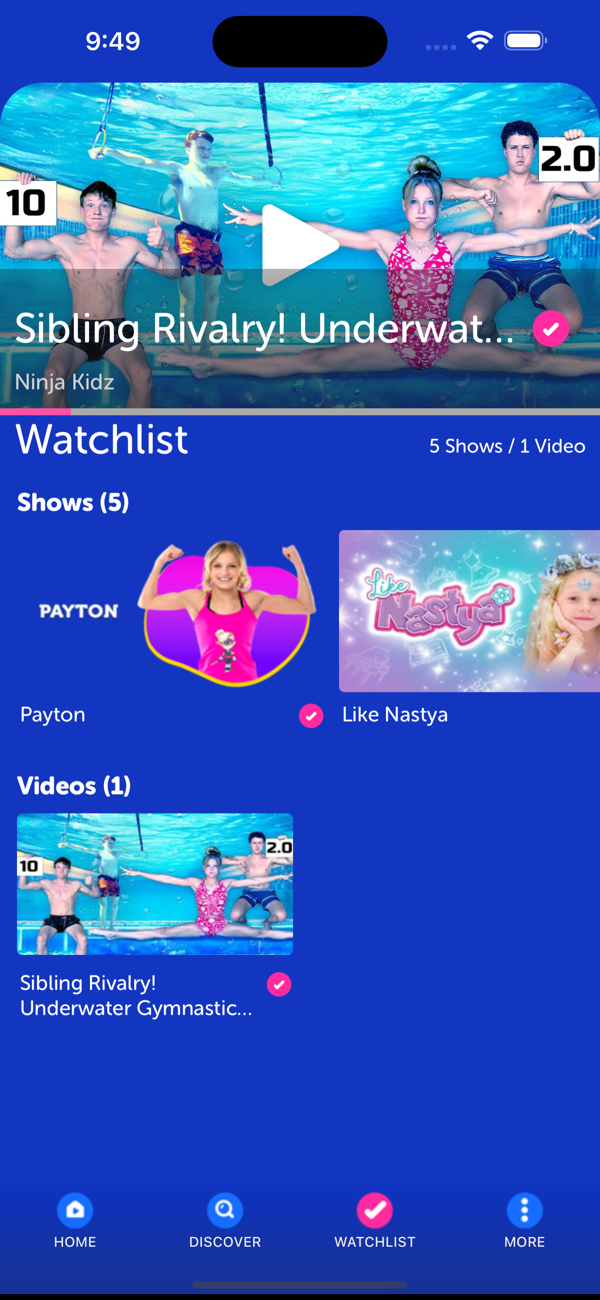600x1300 pixels.
Task: Open the More tab
Action: click(524, 1220)
